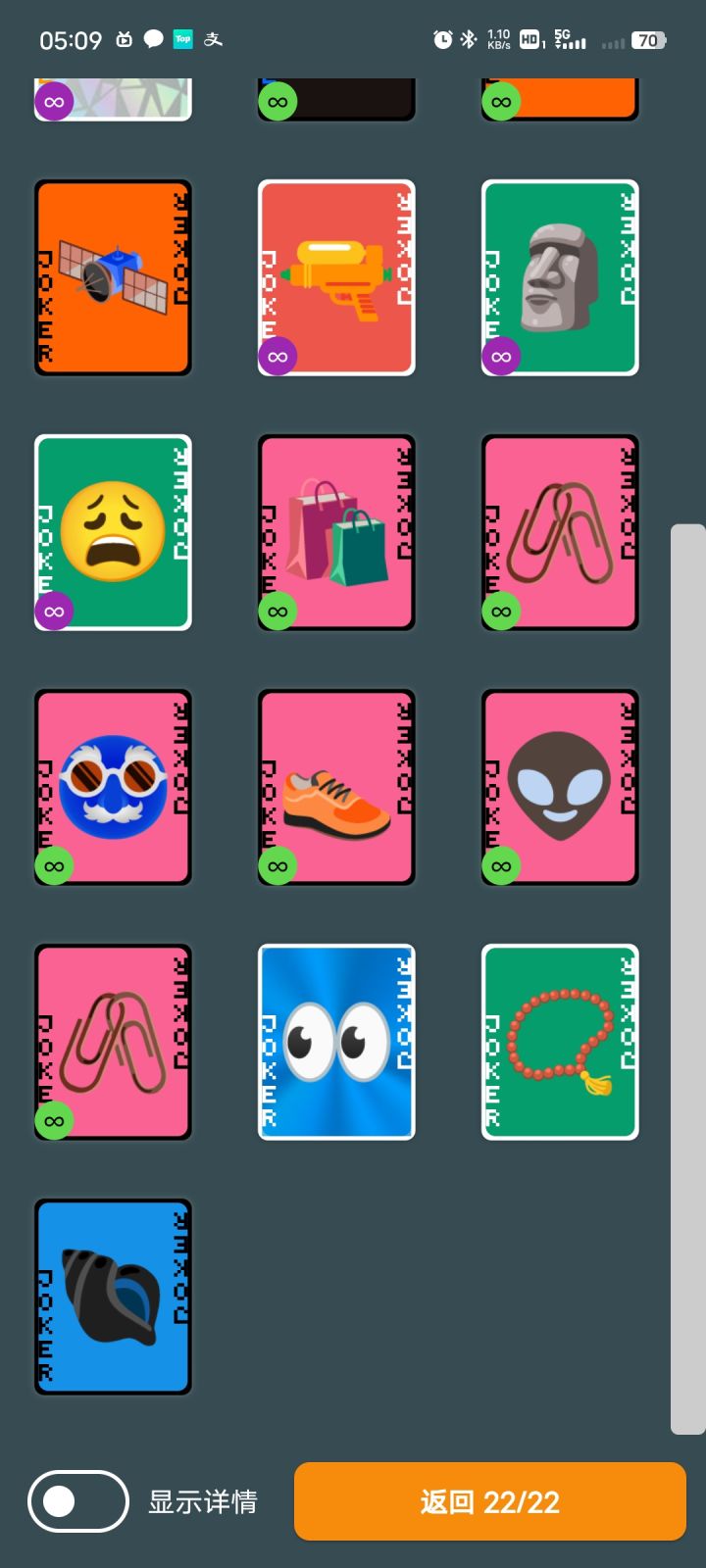Select the weary face joker card
706x1568 pixels.
click(x=112, y=531)
